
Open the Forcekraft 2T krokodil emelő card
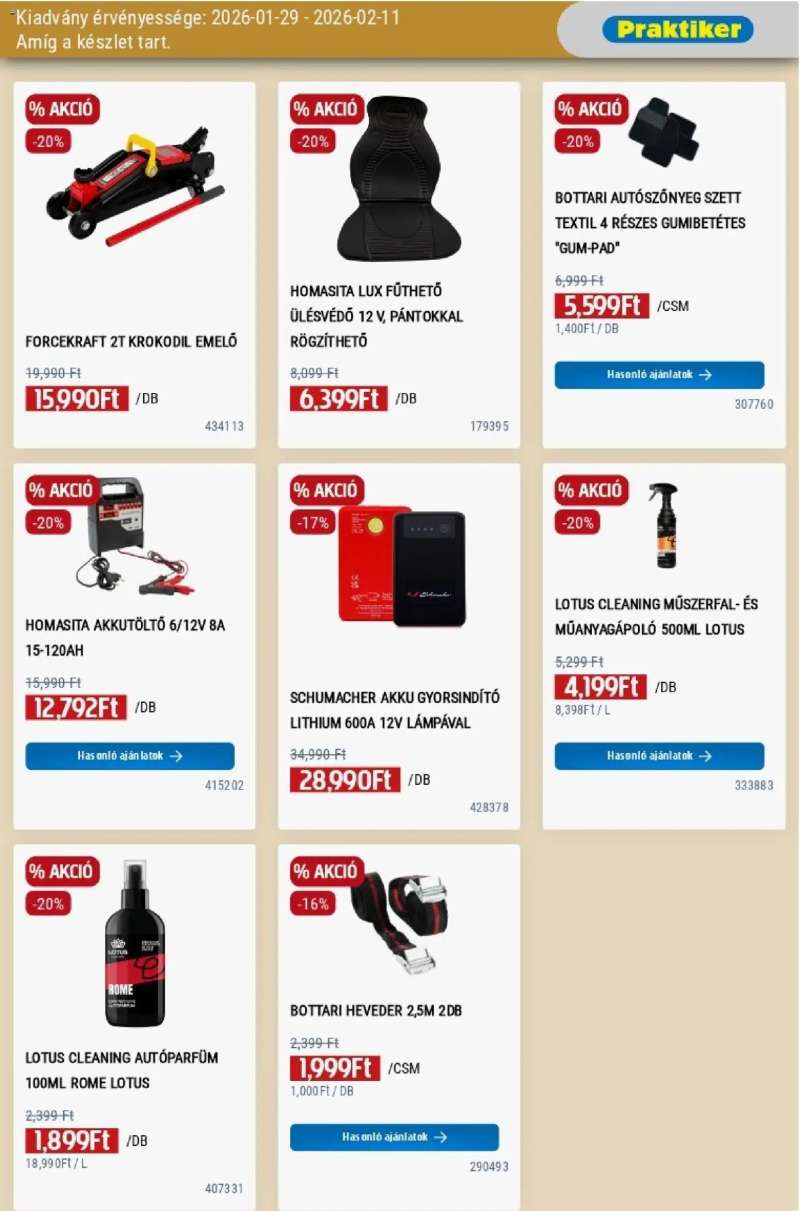(134, 265)
